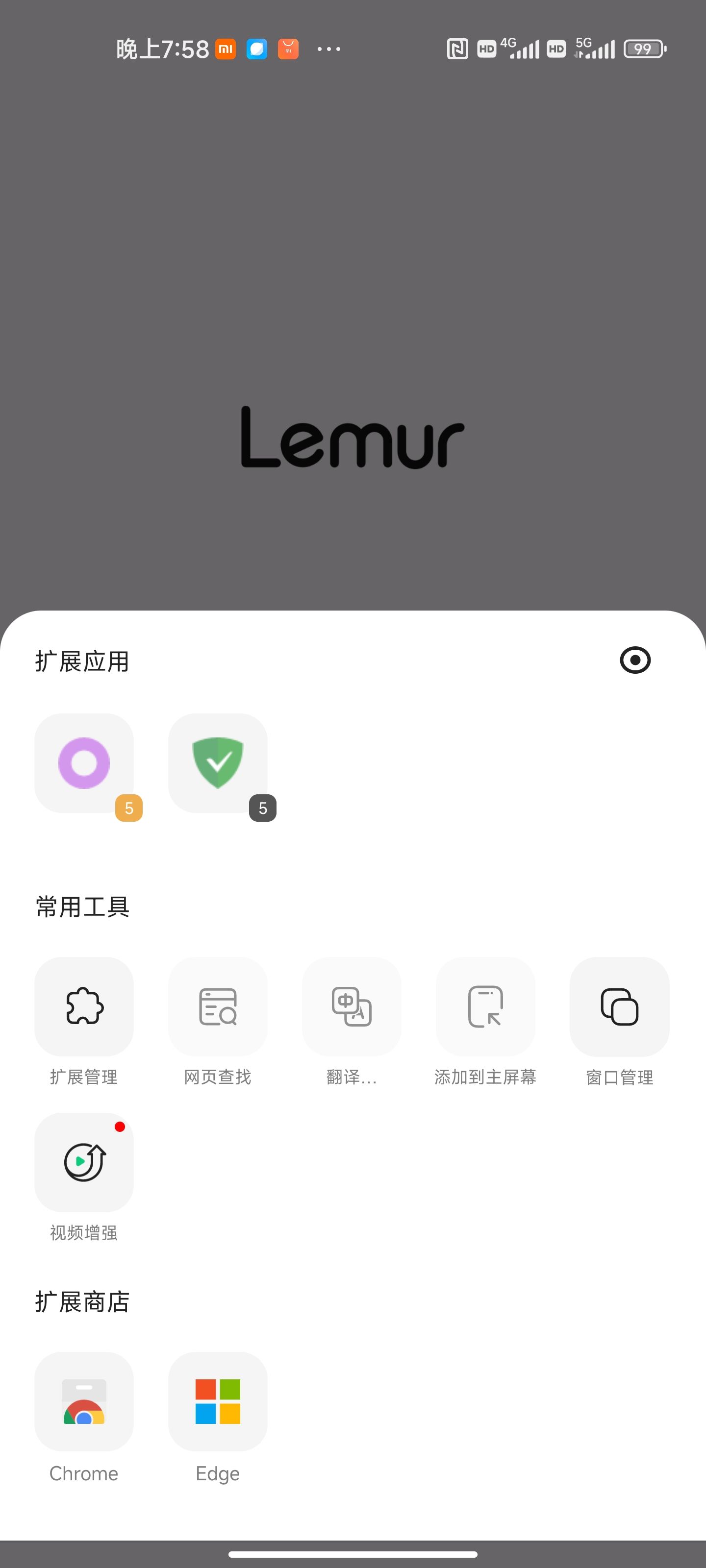Open 视频增强 video enhancement
The image size is (706, 1568).
tap(84, 1163)
